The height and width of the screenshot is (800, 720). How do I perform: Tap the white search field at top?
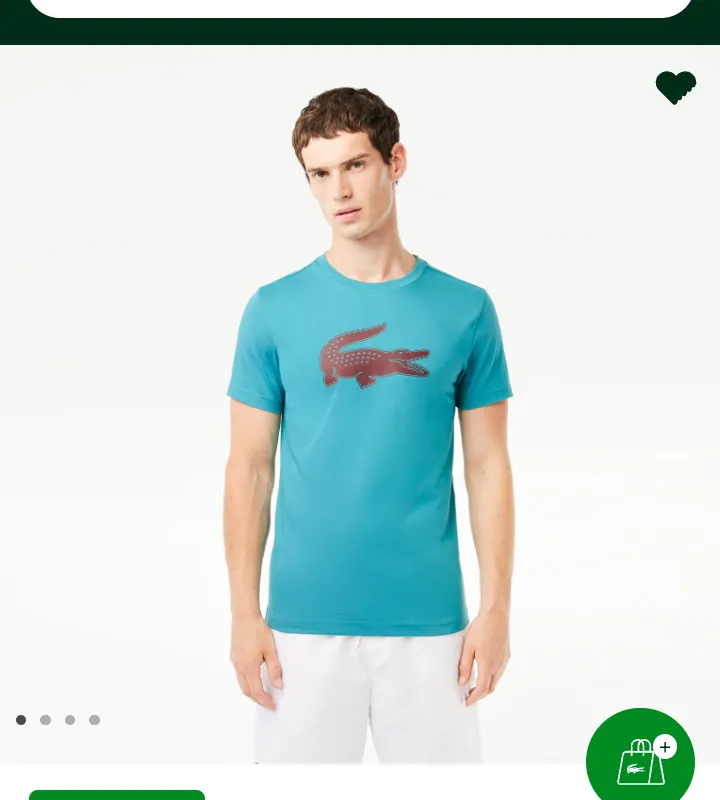tap(360, 7)
